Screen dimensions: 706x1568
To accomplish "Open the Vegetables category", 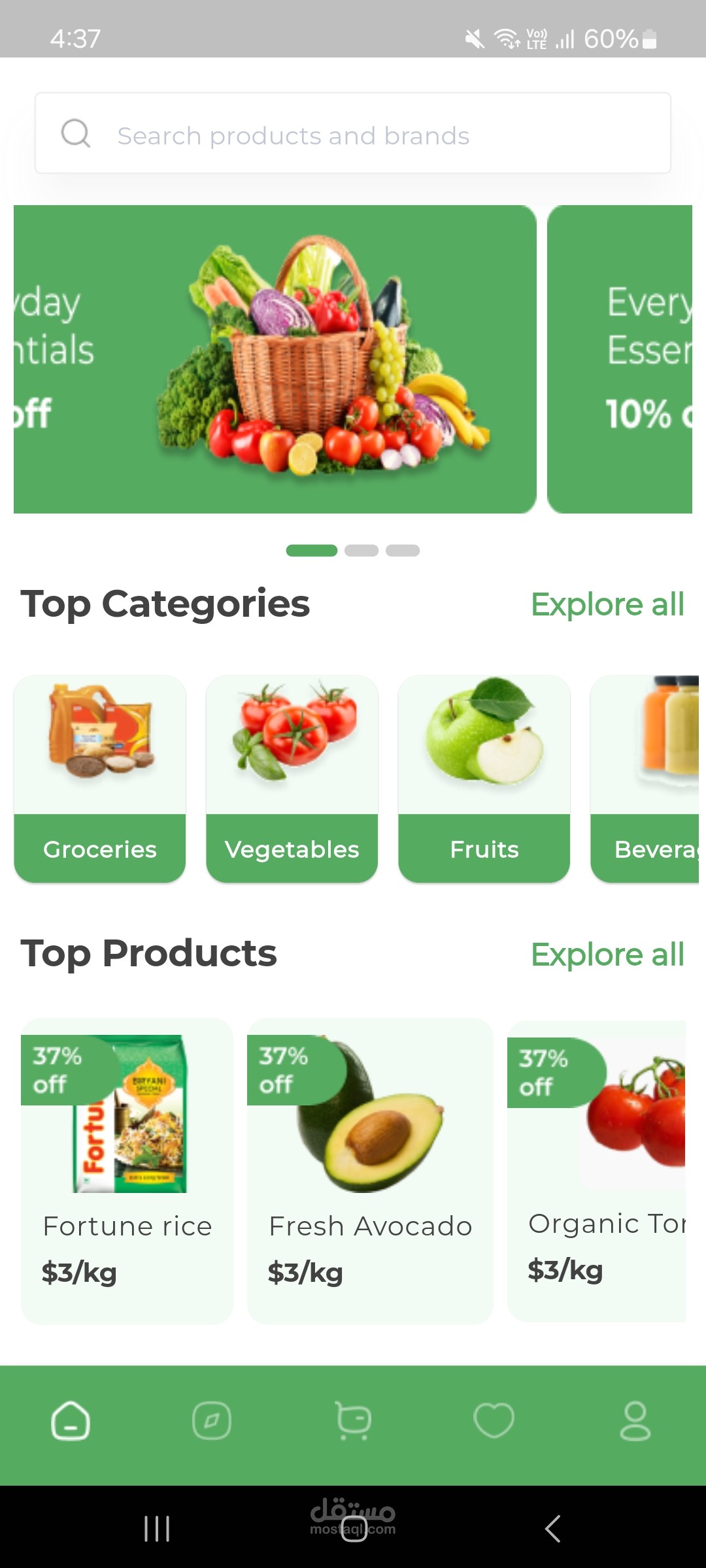I will click(x=292, y=779).
